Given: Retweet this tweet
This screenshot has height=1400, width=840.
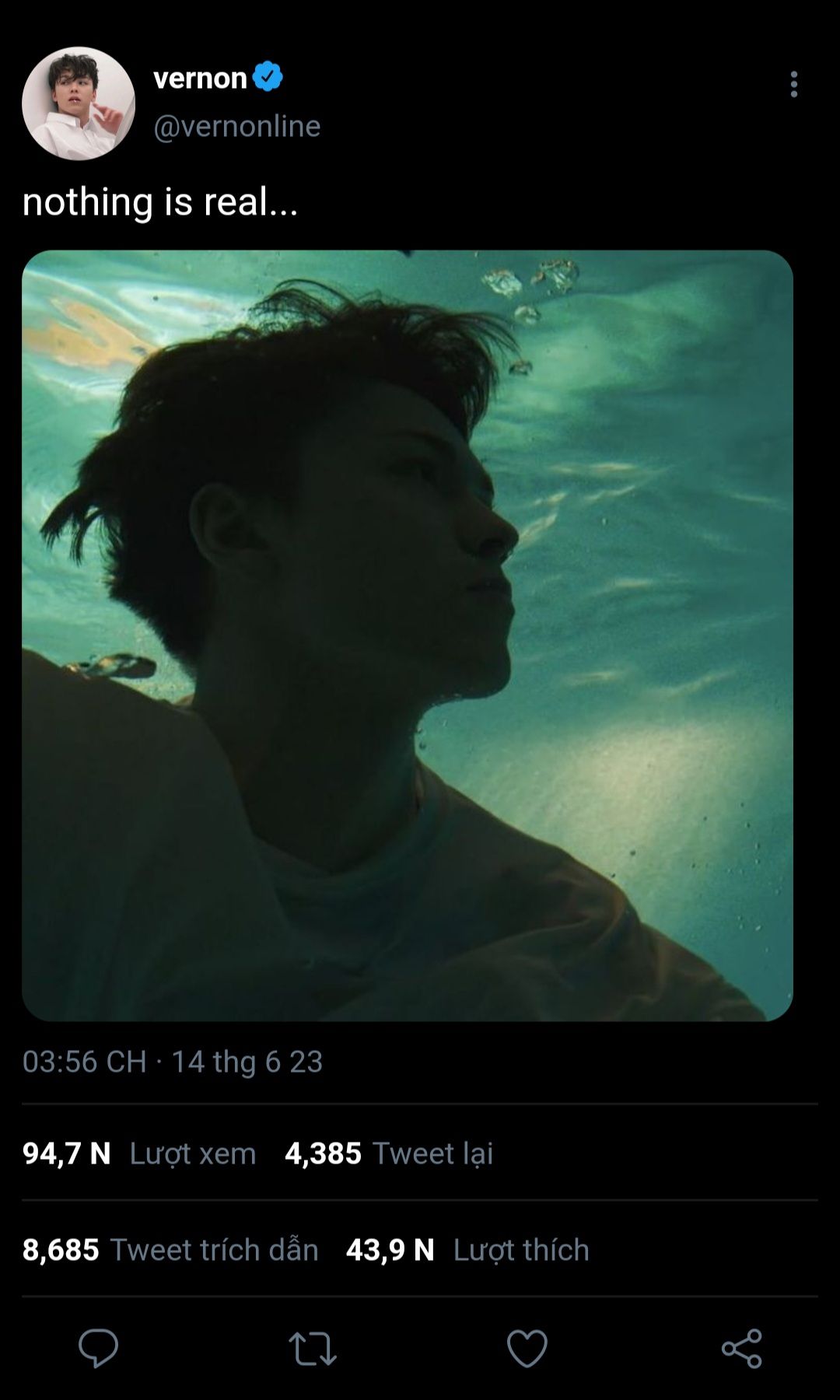Looking at the screenshot, I should pyautogui.click(x=313, y=1348).
